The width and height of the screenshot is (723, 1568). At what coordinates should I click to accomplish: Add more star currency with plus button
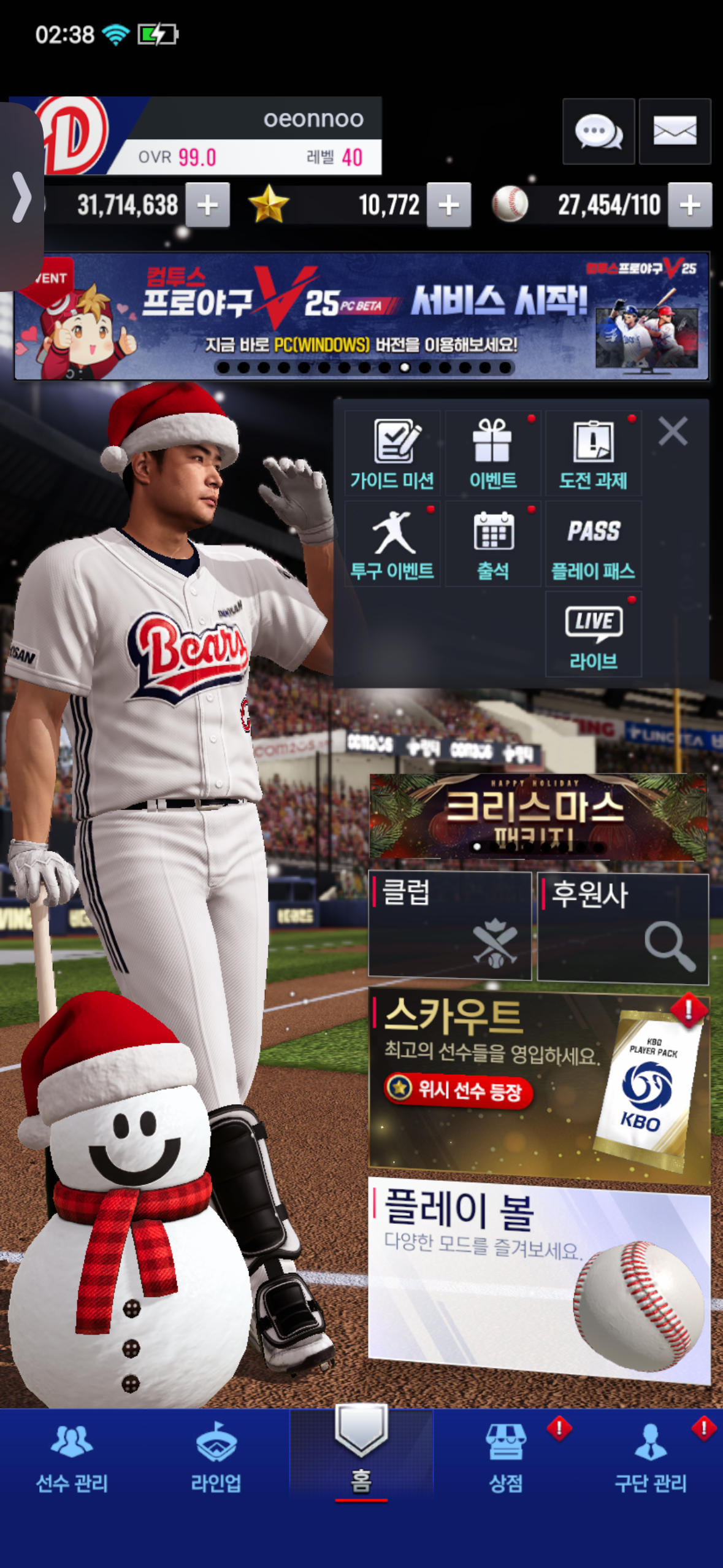tap(448, 206)
